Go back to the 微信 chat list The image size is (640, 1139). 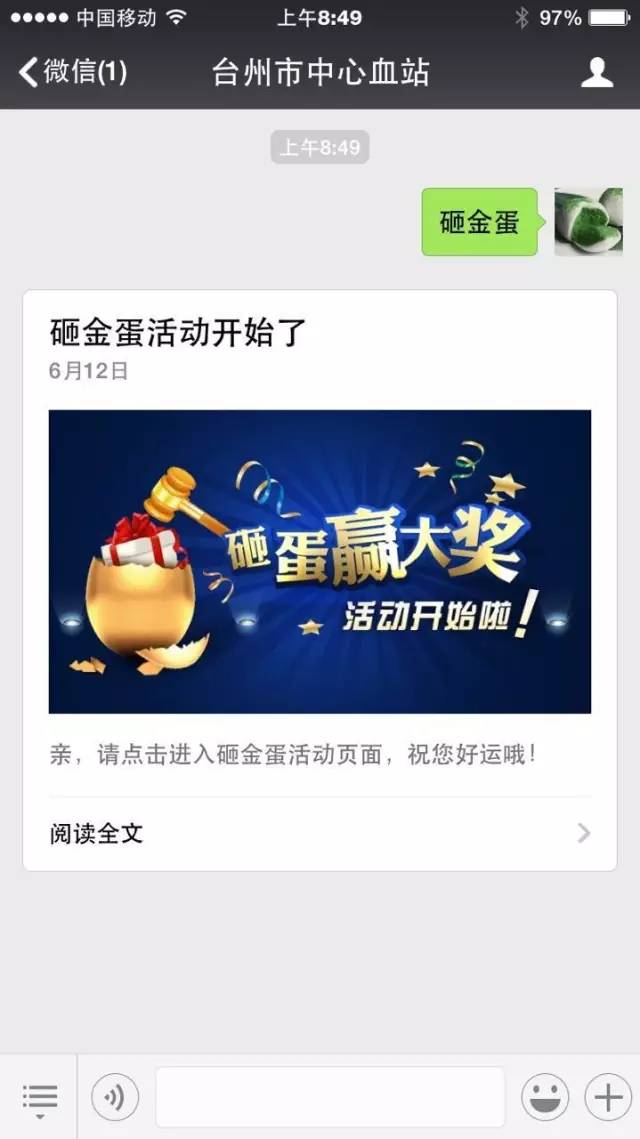point(72,72)
